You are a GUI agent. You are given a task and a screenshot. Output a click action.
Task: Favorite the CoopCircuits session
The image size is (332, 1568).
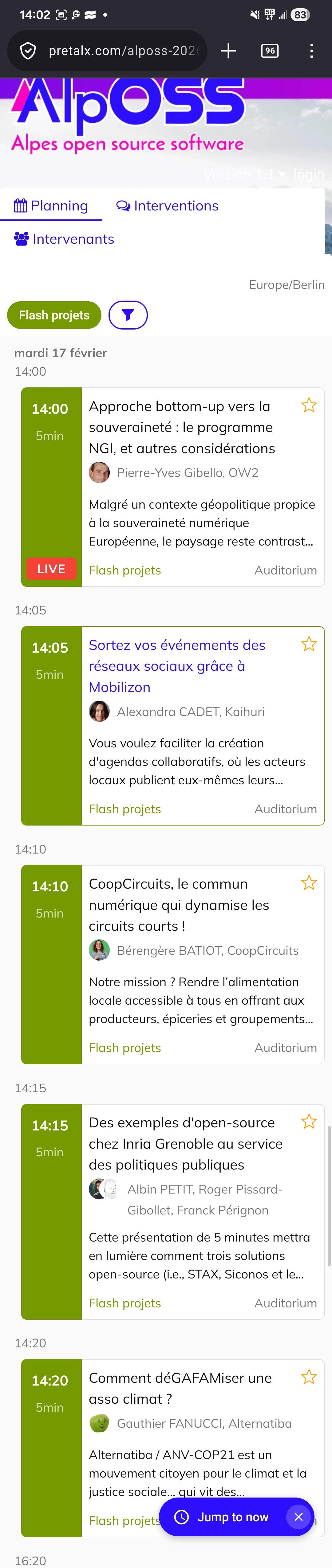coord(309,882)
